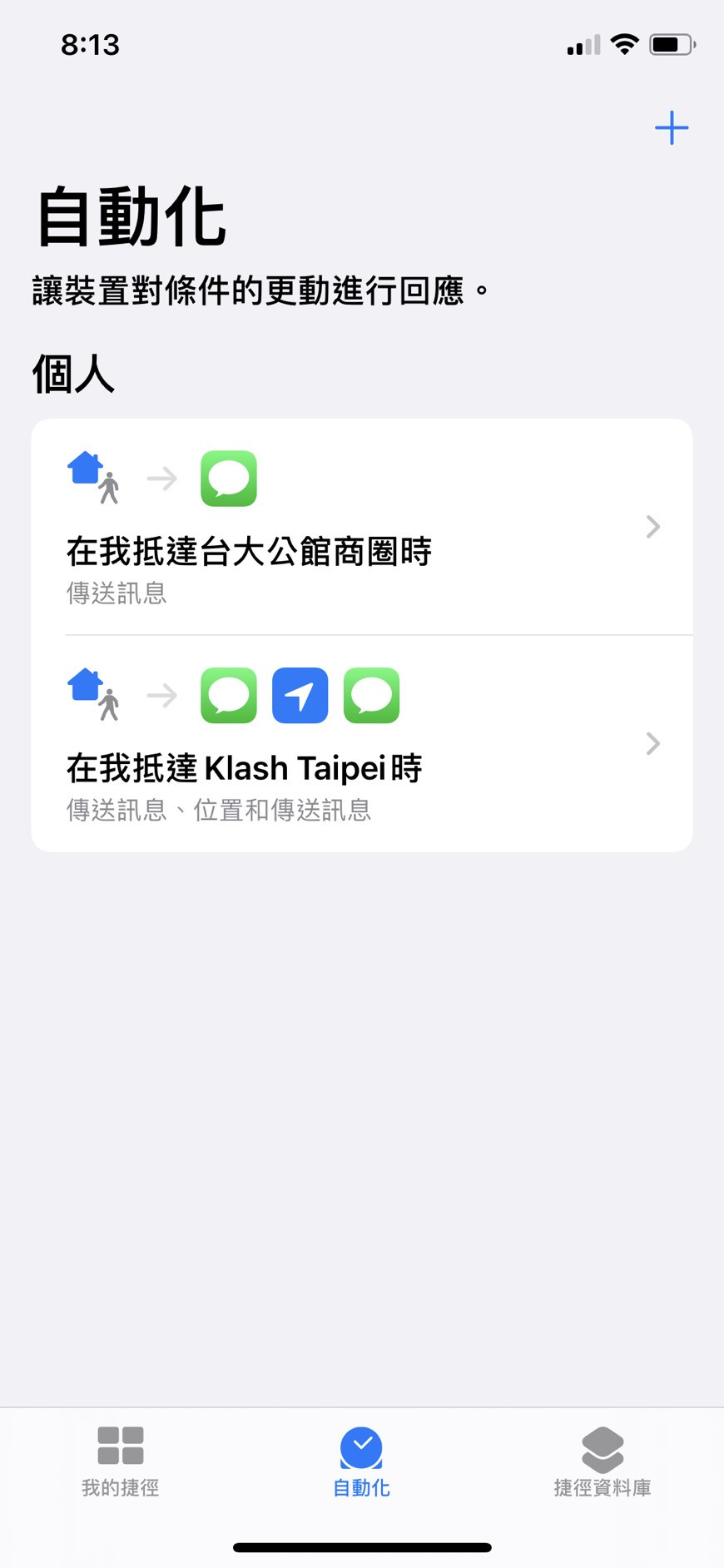Select the 自動化 tab
724x1568 pixels.
tap(361, 1460)
